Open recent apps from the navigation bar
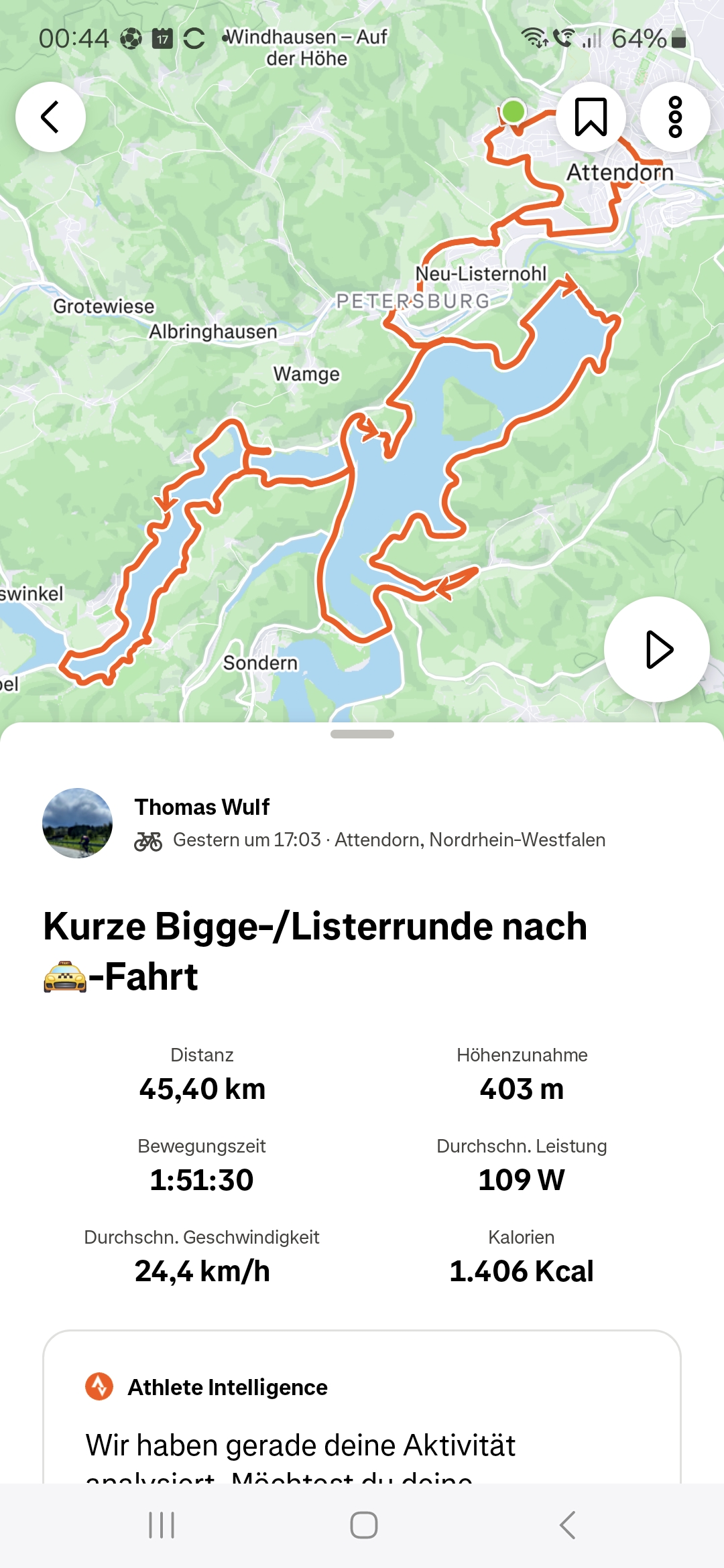Viewport: 724px width, 1568px height. point(162,1525)
